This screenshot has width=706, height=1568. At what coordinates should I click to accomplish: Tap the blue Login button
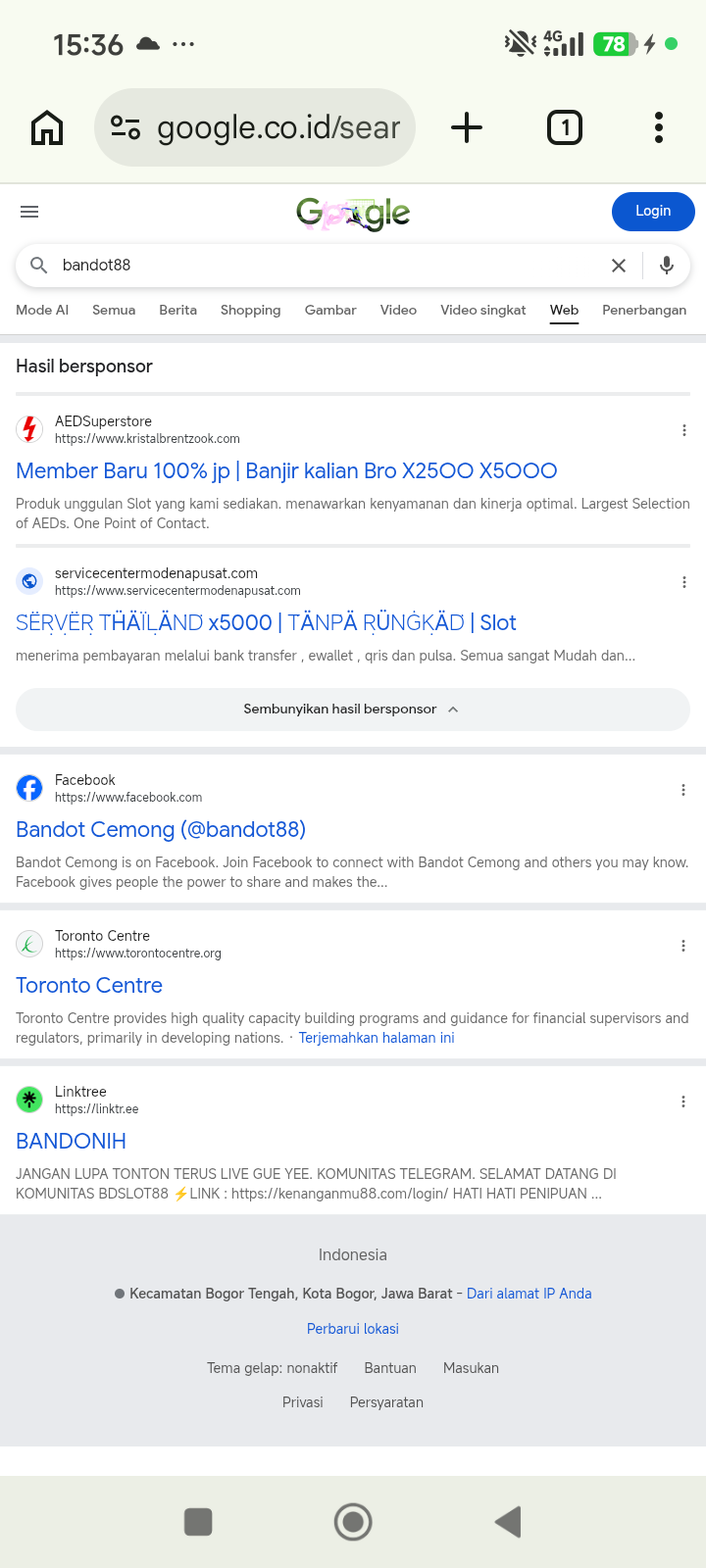pos(653,212)
